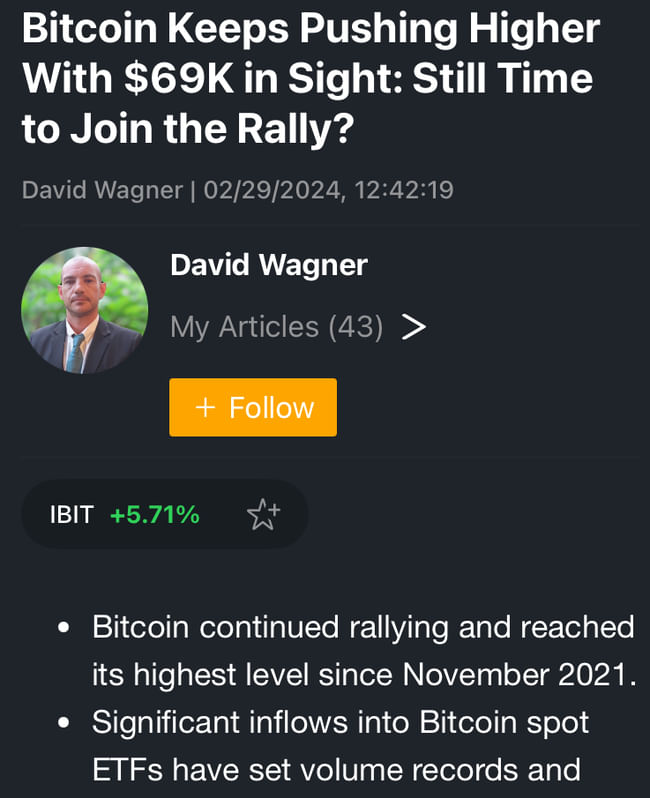Screen dimensions: 650x798
Task: Follow author David Wagner
Action: click(x=252, y=407)
